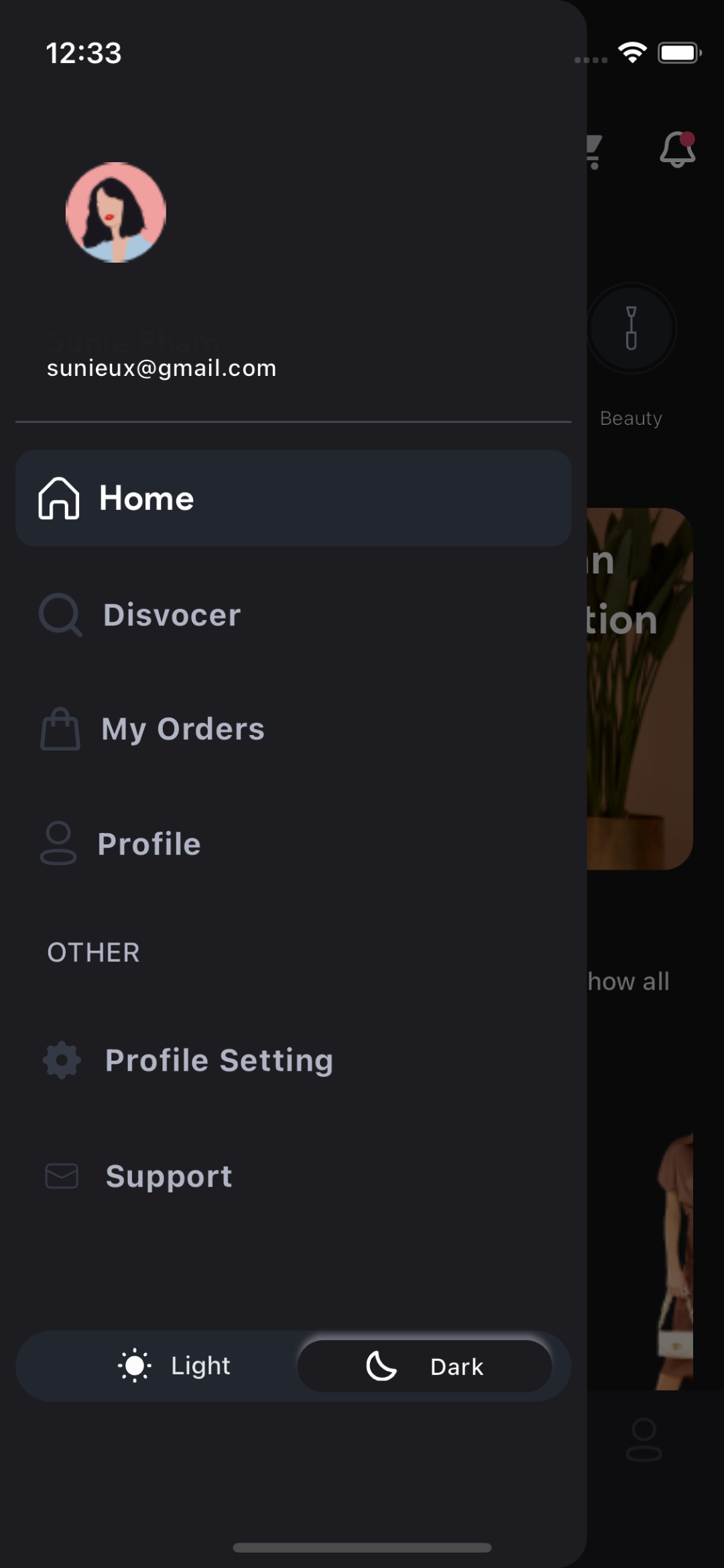
Task: Tap the profile avatar picture
Action: coord(115,212)
